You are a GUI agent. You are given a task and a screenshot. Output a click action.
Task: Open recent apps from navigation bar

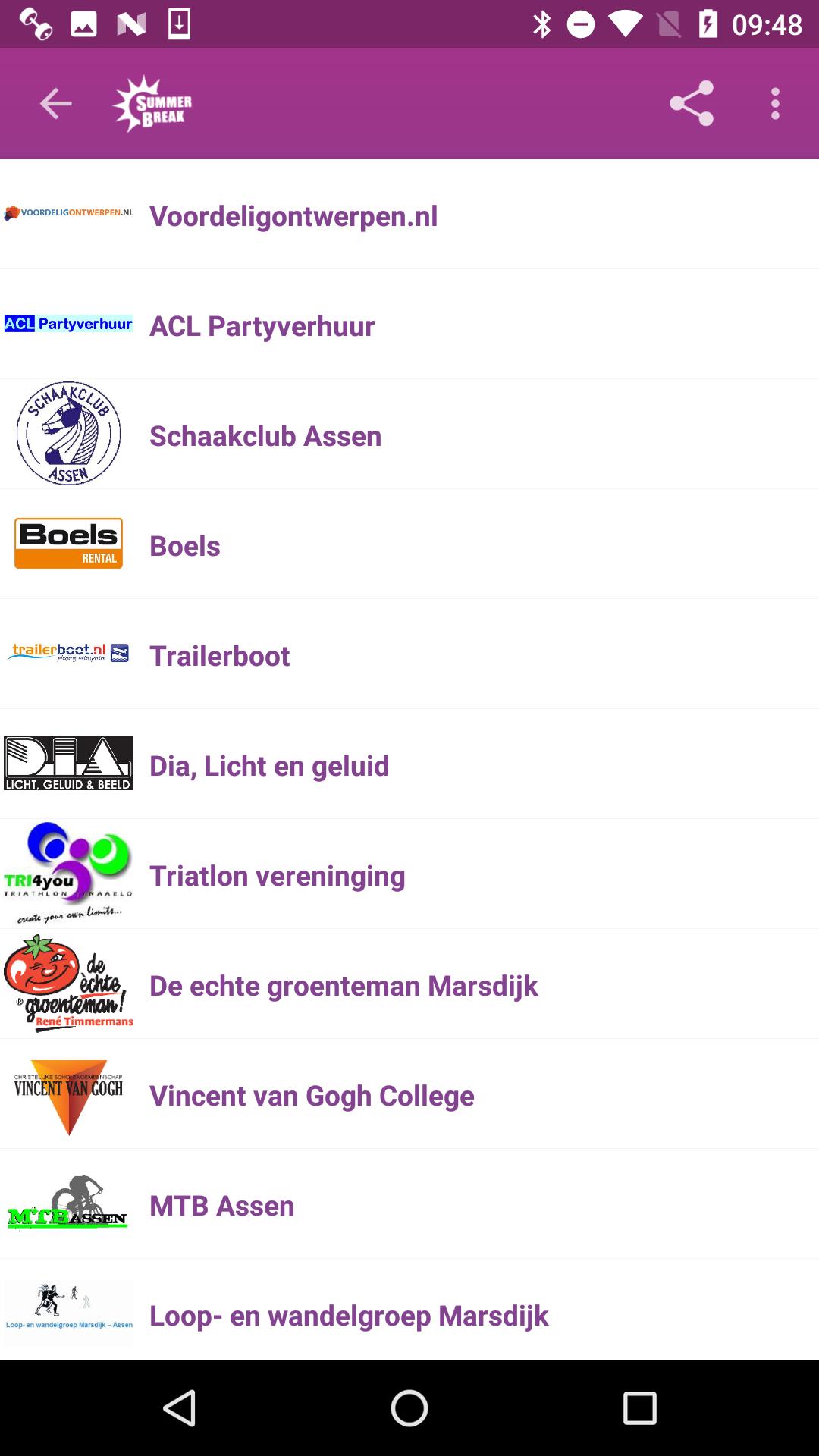[639, 1408]
